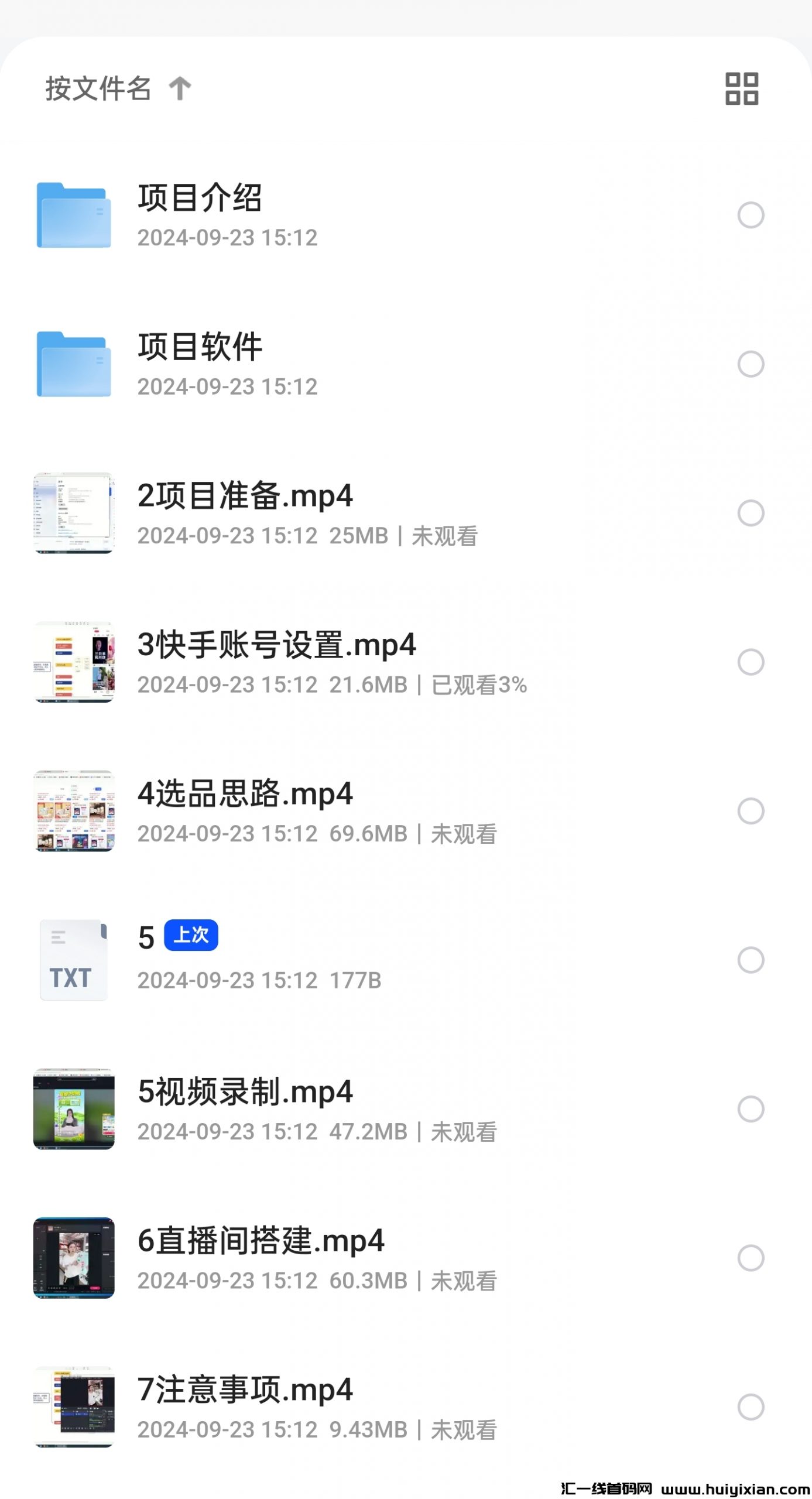Change sort order from 按文件名

[117, 89]
